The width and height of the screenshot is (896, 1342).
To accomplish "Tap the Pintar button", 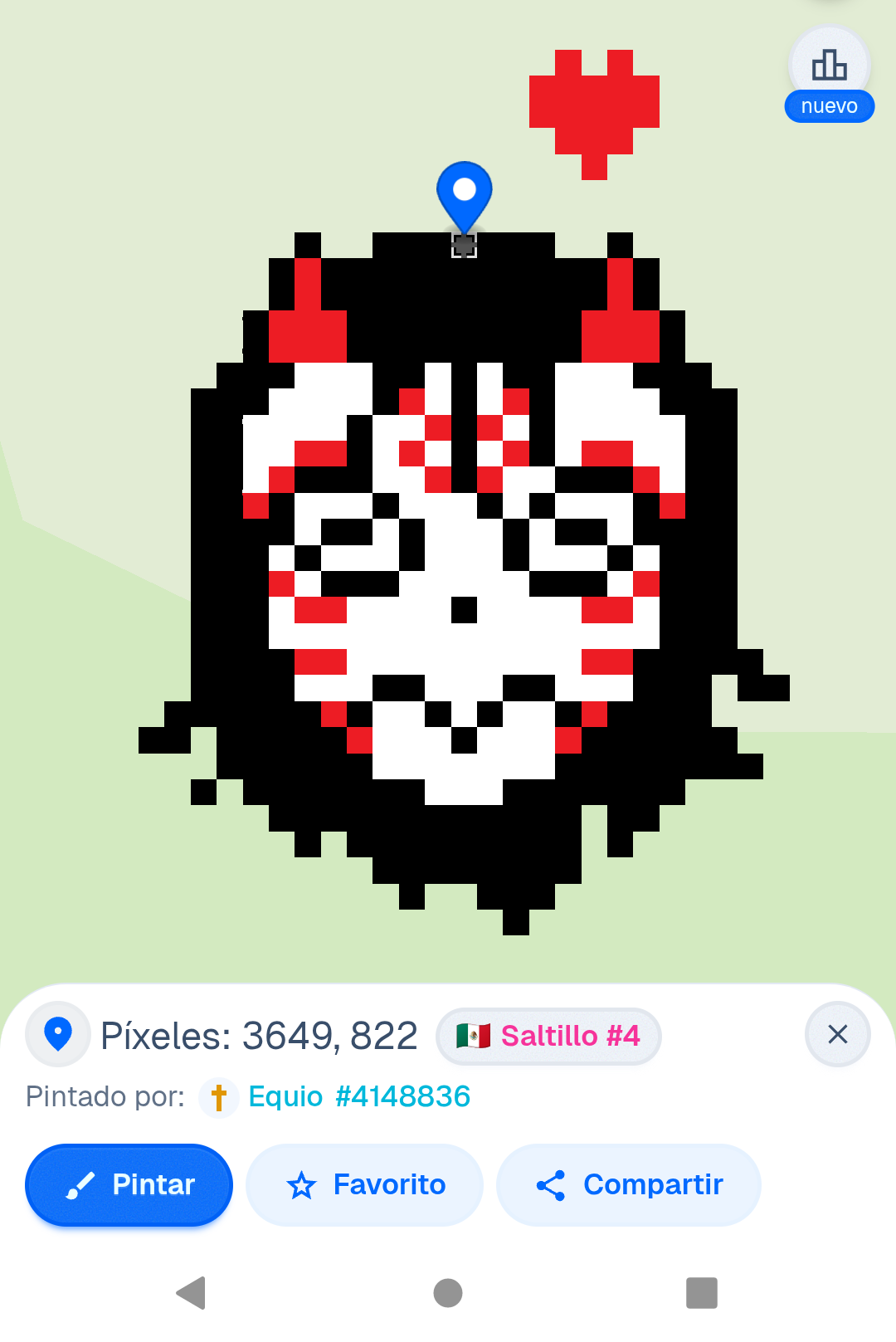I will (129, 1184).
